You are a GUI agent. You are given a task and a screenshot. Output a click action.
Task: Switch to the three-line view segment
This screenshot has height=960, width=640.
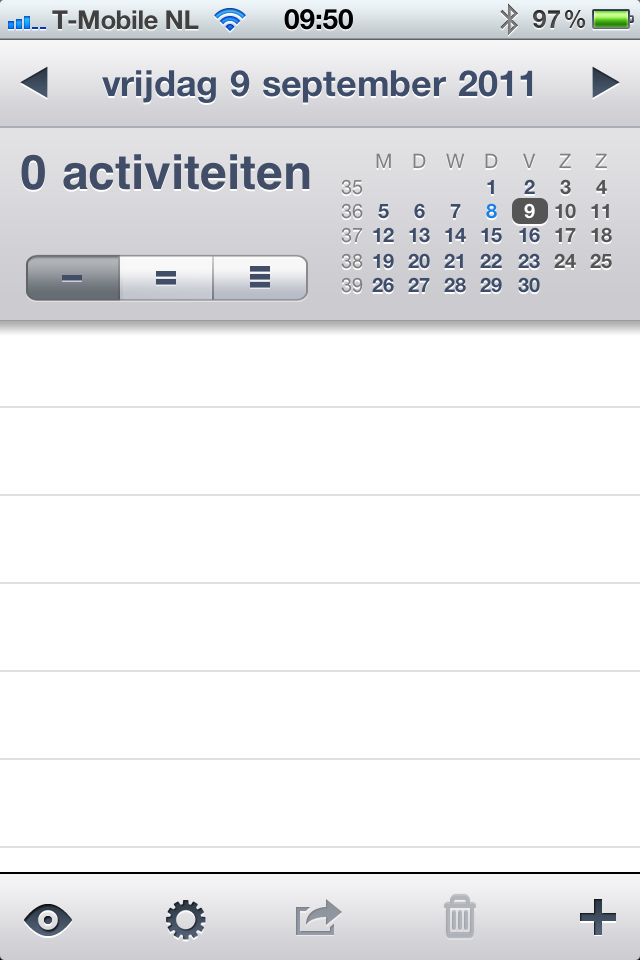click(260, 279)
